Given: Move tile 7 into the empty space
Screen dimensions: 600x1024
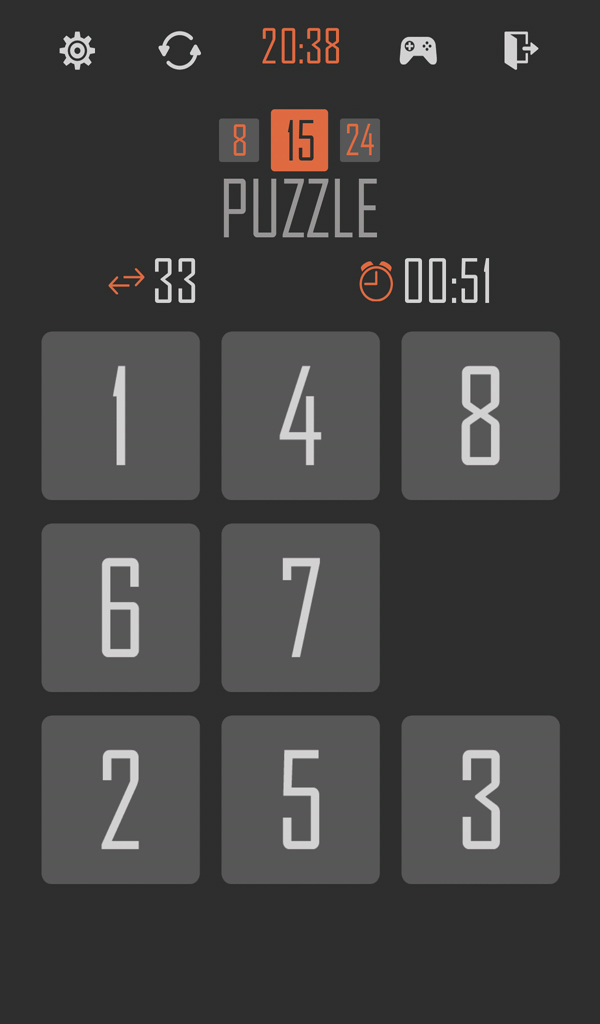Looking at the screenshot, I should click(300, 607).
